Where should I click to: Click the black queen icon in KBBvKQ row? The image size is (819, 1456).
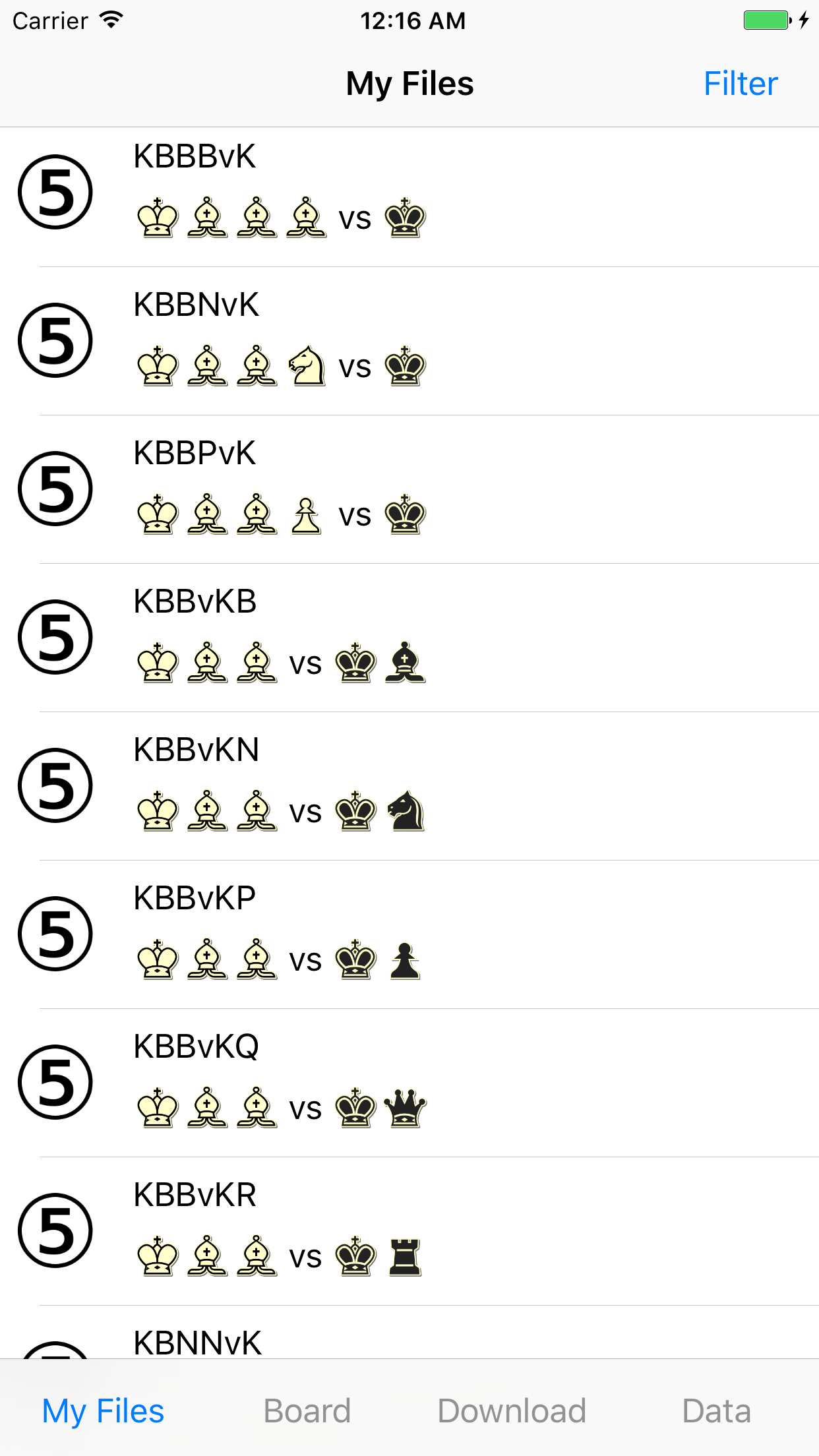(x=404, y=1108)
